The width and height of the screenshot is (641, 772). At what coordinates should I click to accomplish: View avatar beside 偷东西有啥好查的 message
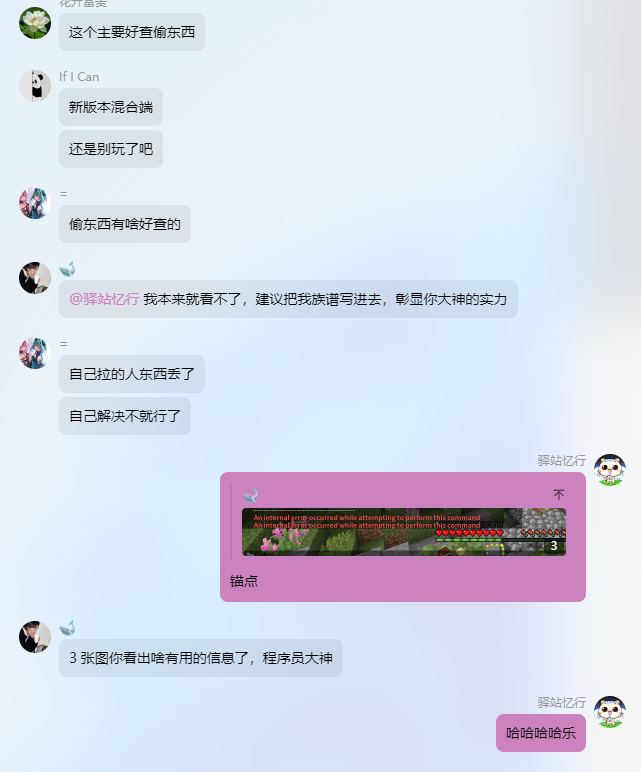[35, 203]
